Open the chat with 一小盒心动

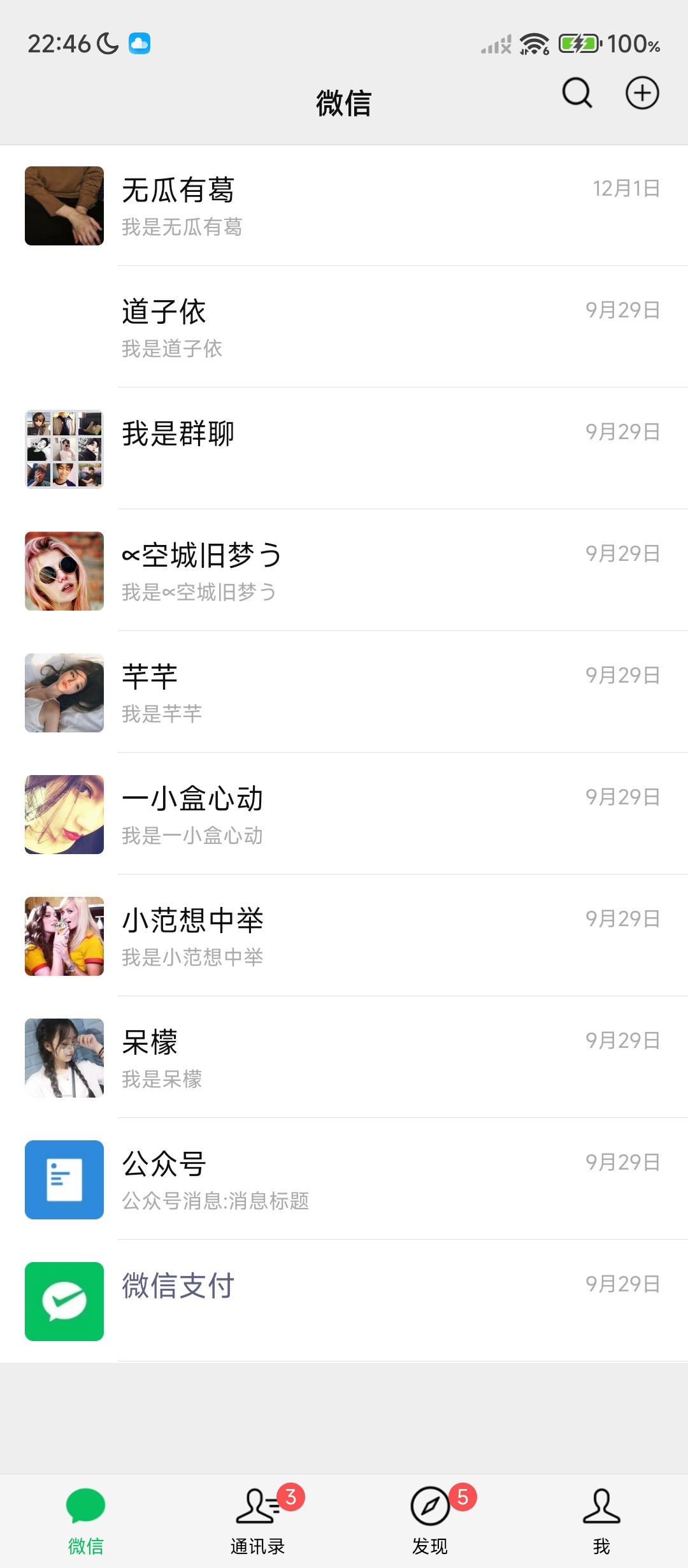pos(344,814)
